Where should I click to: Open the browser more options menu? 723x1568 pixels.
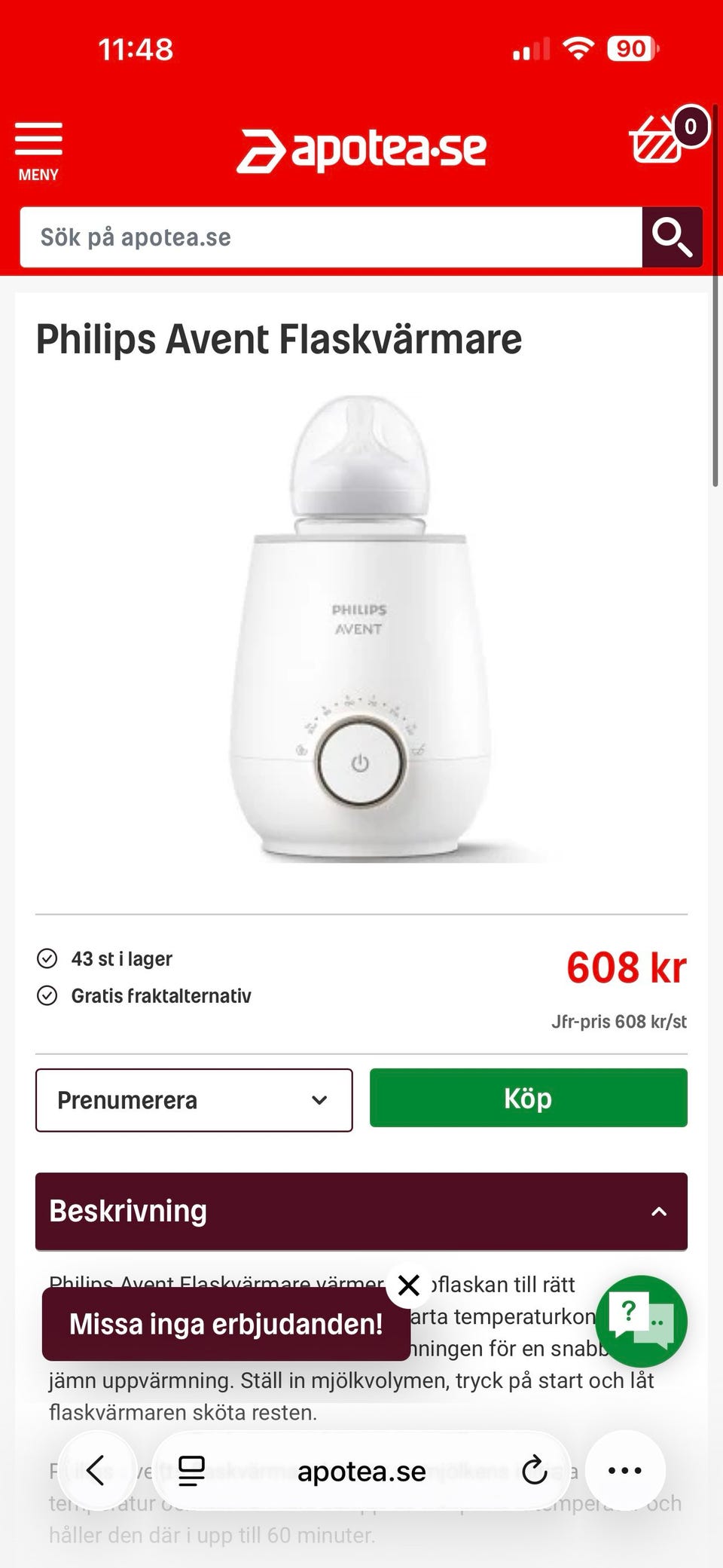625,1470
